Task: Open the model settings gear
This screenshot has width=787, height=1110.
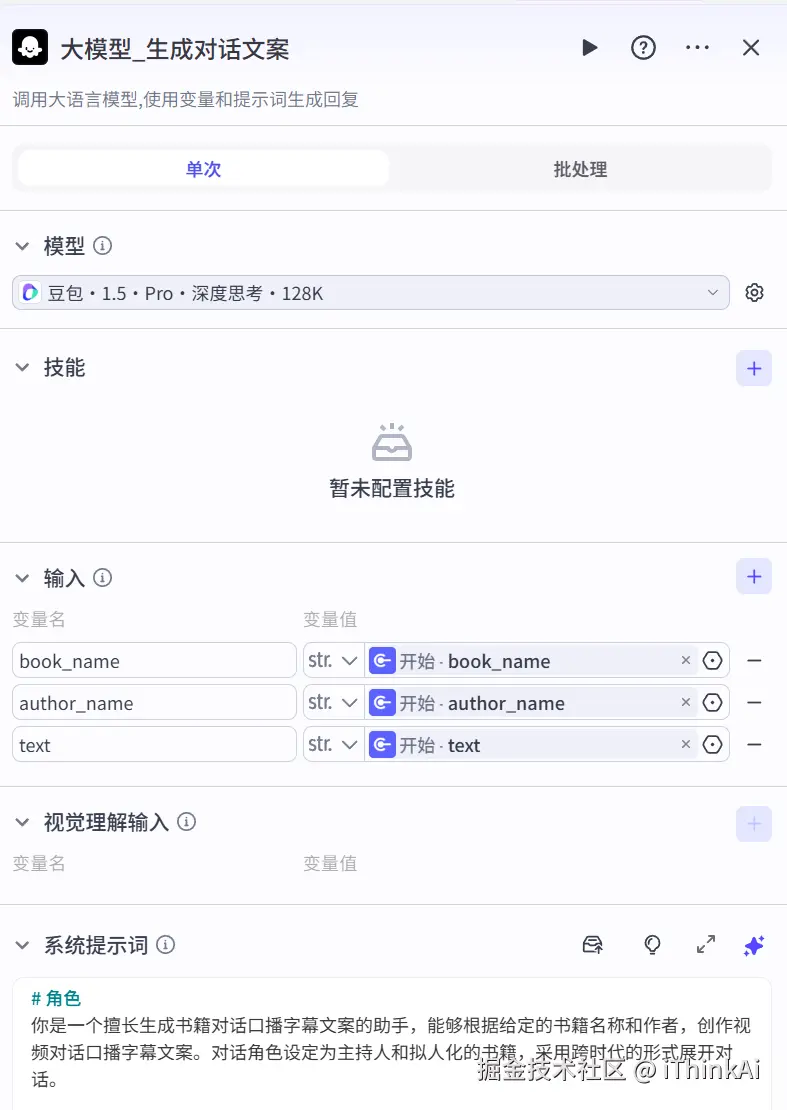Action: 755,292
